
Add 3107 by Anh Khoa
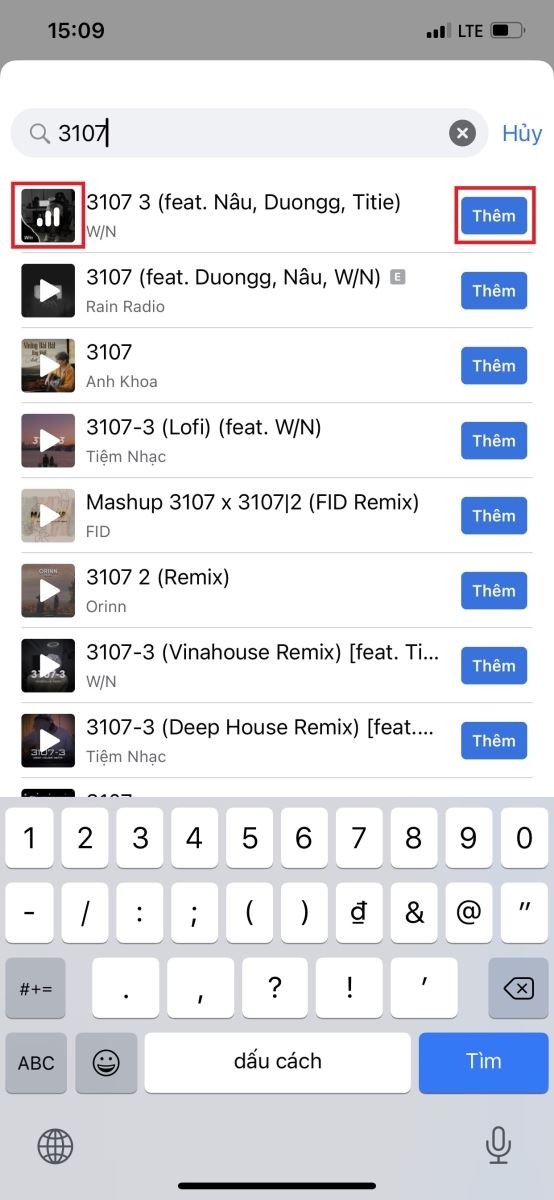tap(494, 365)
